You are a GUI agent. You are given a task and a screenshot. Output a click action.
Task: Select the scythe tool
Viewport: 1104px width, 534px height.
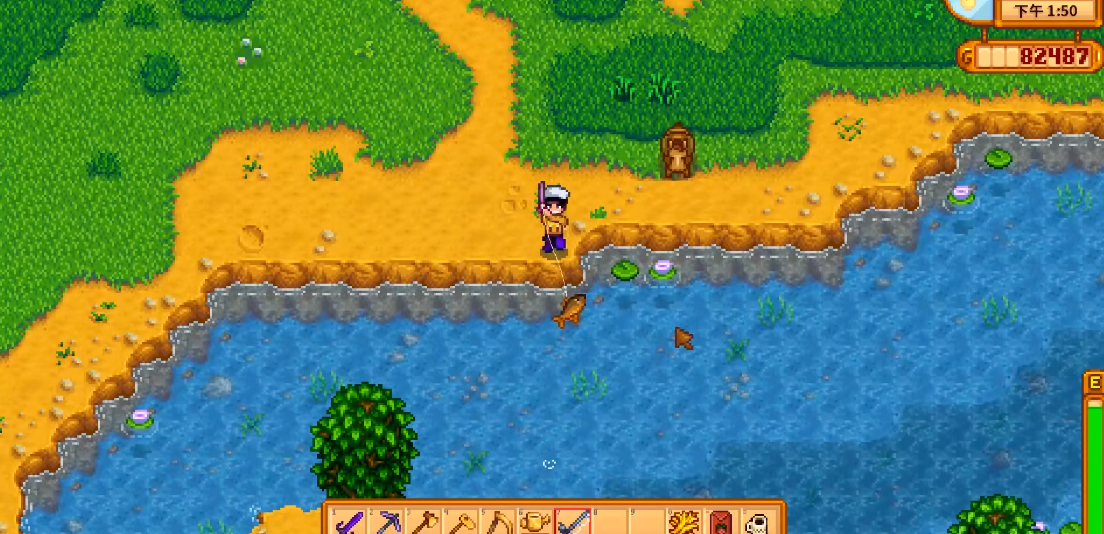(498, 523)
